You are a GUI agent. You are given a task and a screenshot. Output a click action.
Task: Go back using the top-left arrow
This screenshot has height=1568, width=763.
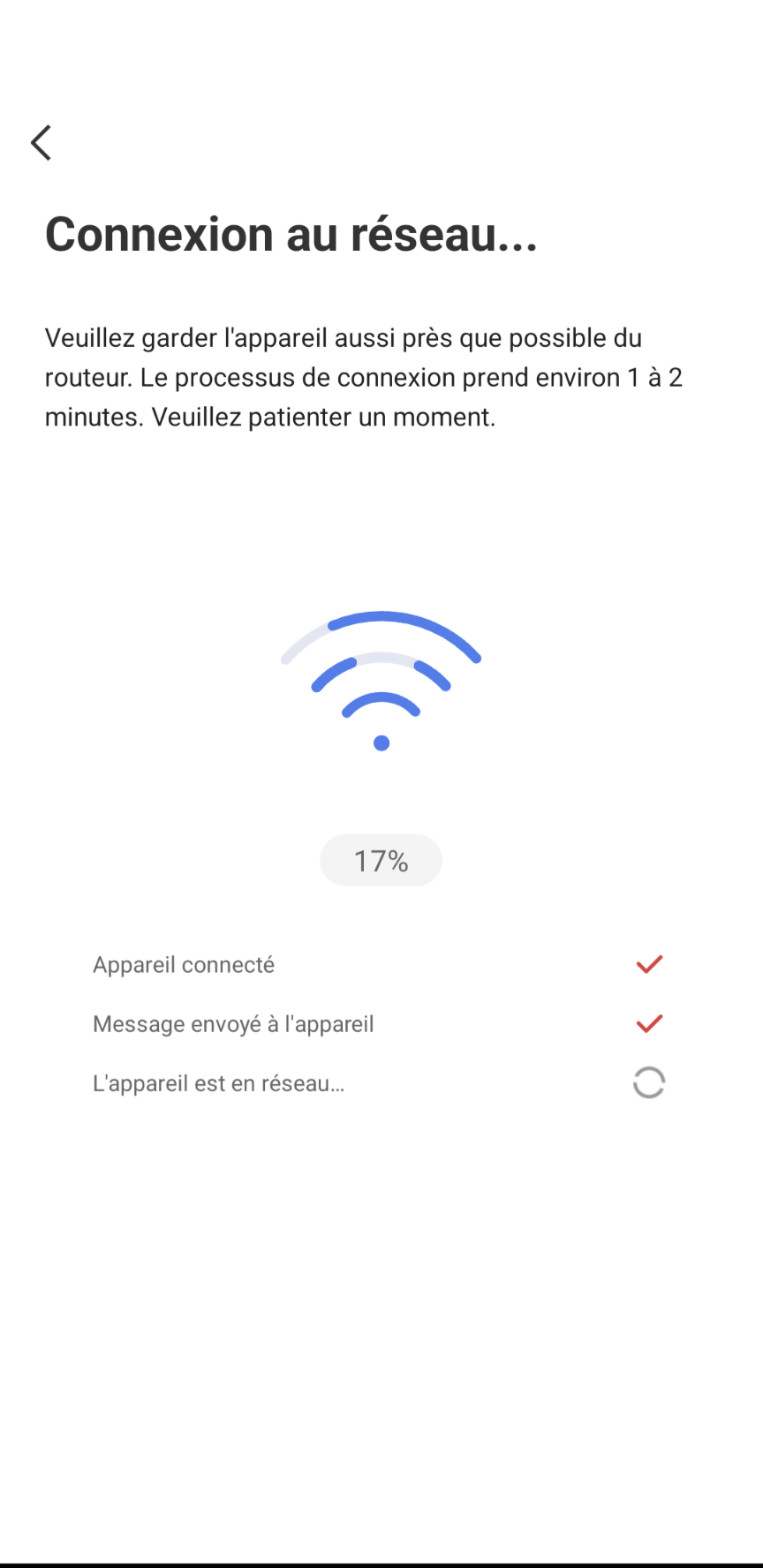pyautogui.click(x=41, y=142)
